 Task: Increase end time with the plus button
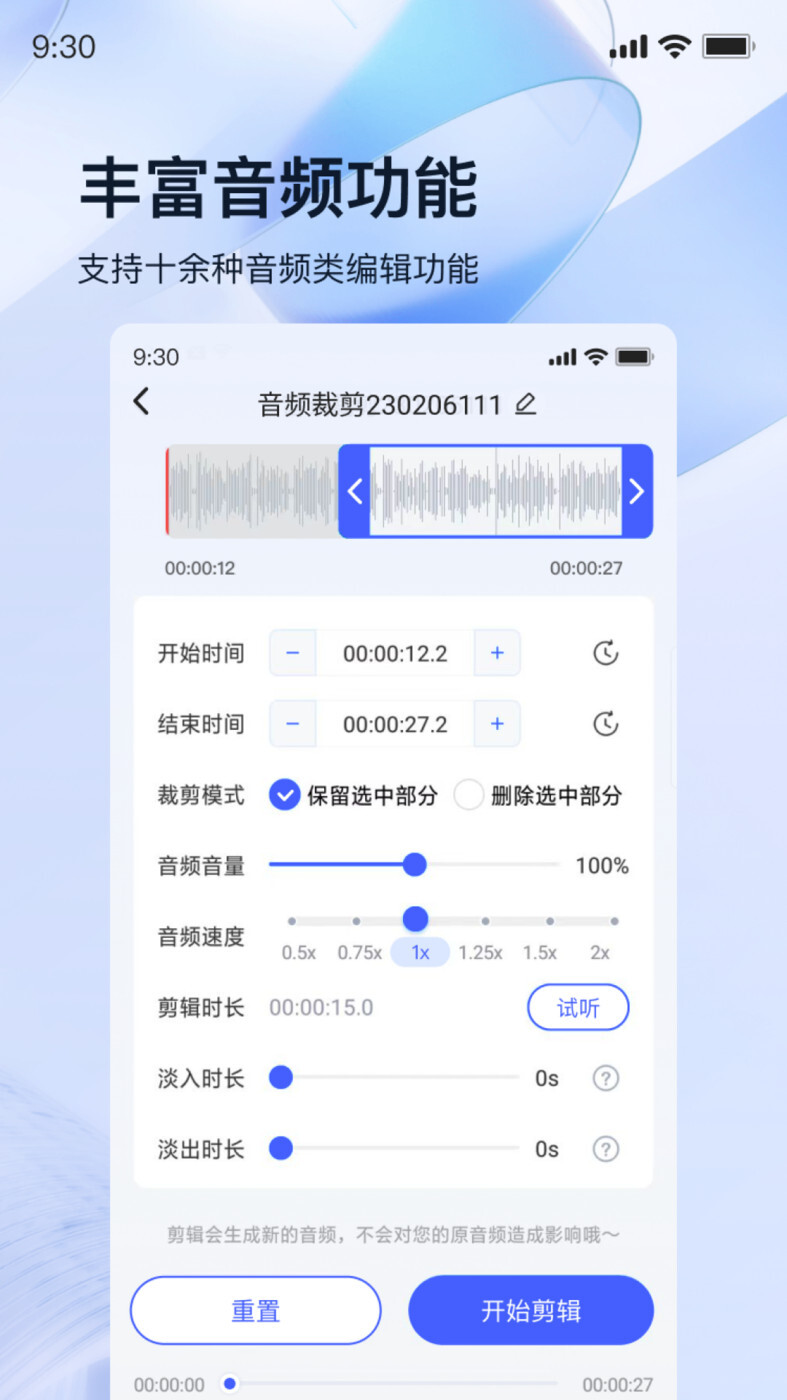pyautogui.click(x=497, y=724)
